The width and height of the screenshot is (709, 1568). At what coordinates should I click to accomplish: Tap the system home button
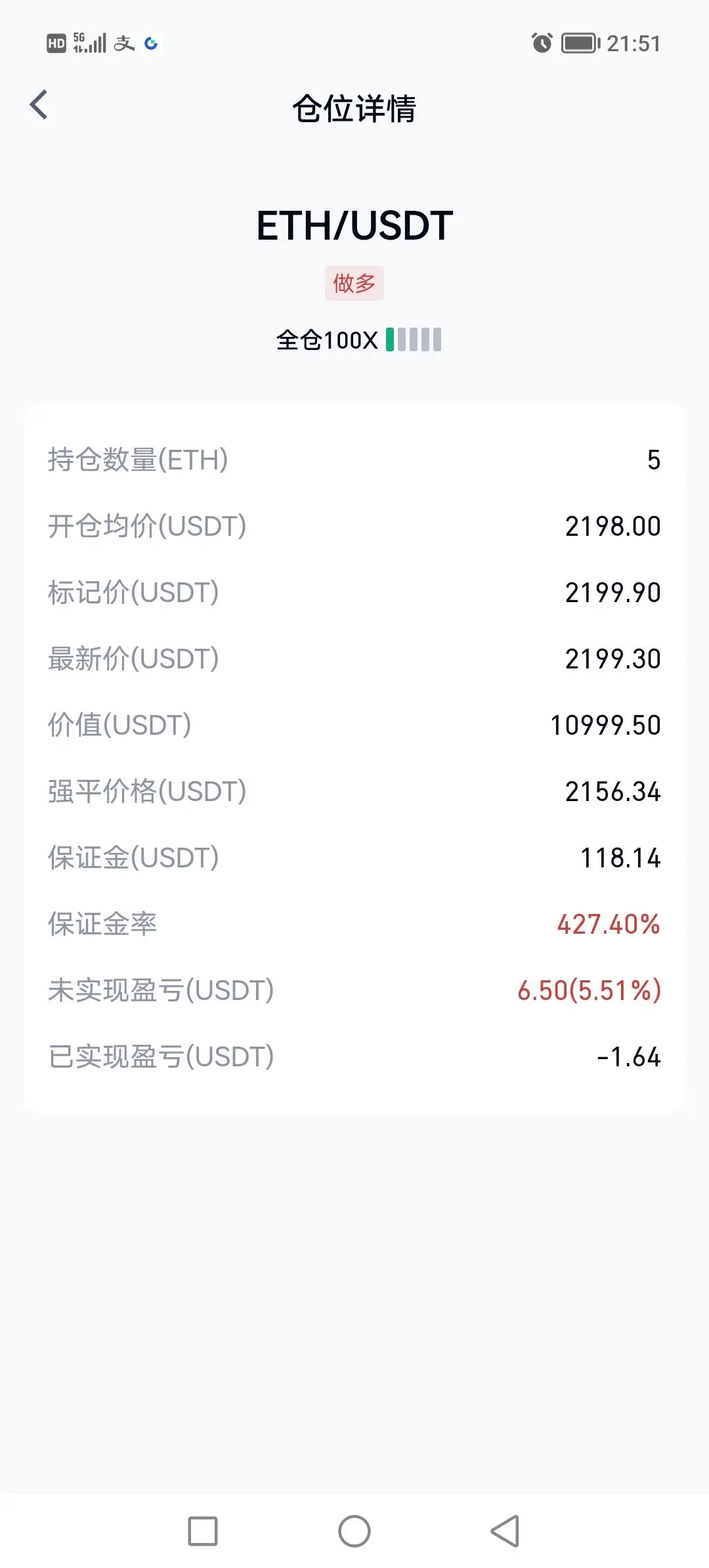[354, 1531]
